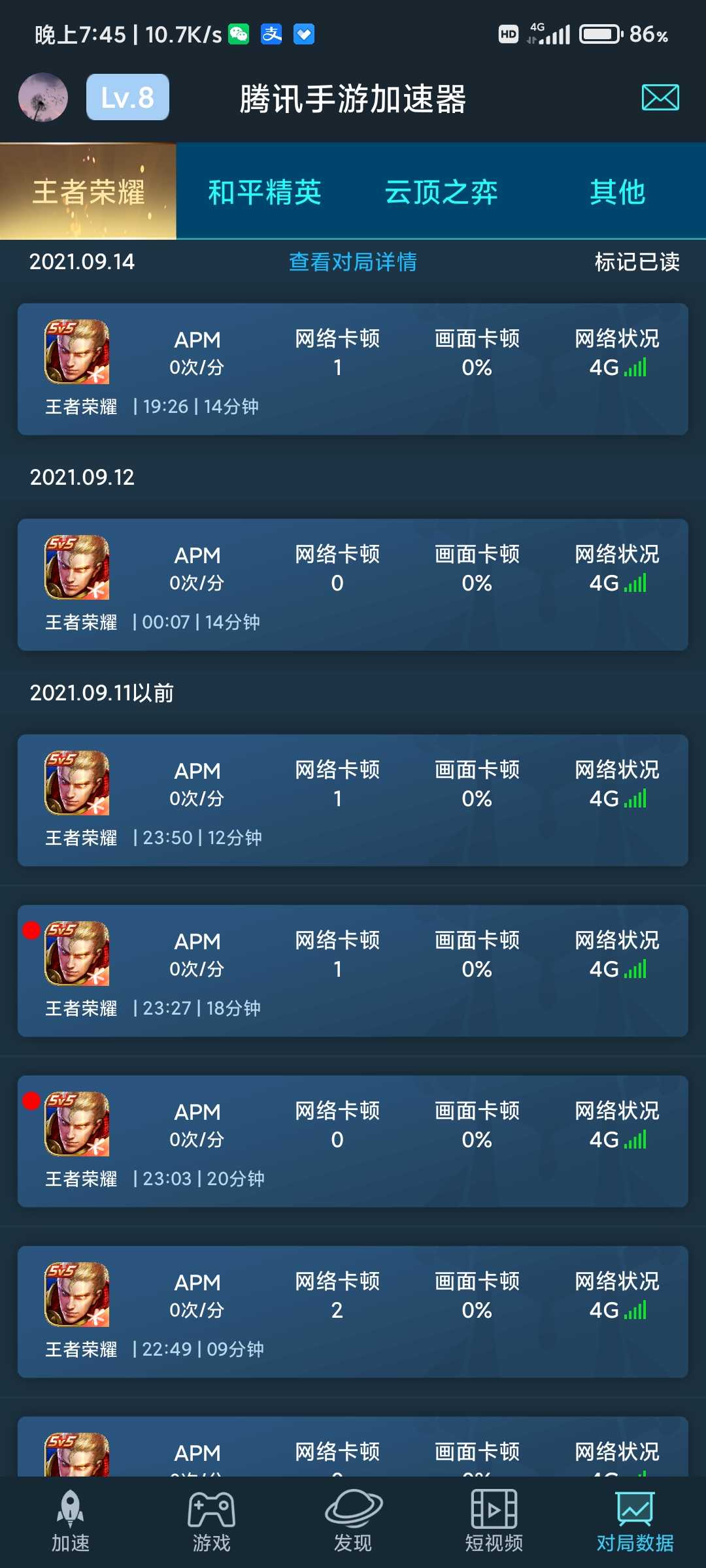Open the 00:07 match card
This screenshot has height=1568, width=706.
tap(353, 585)
